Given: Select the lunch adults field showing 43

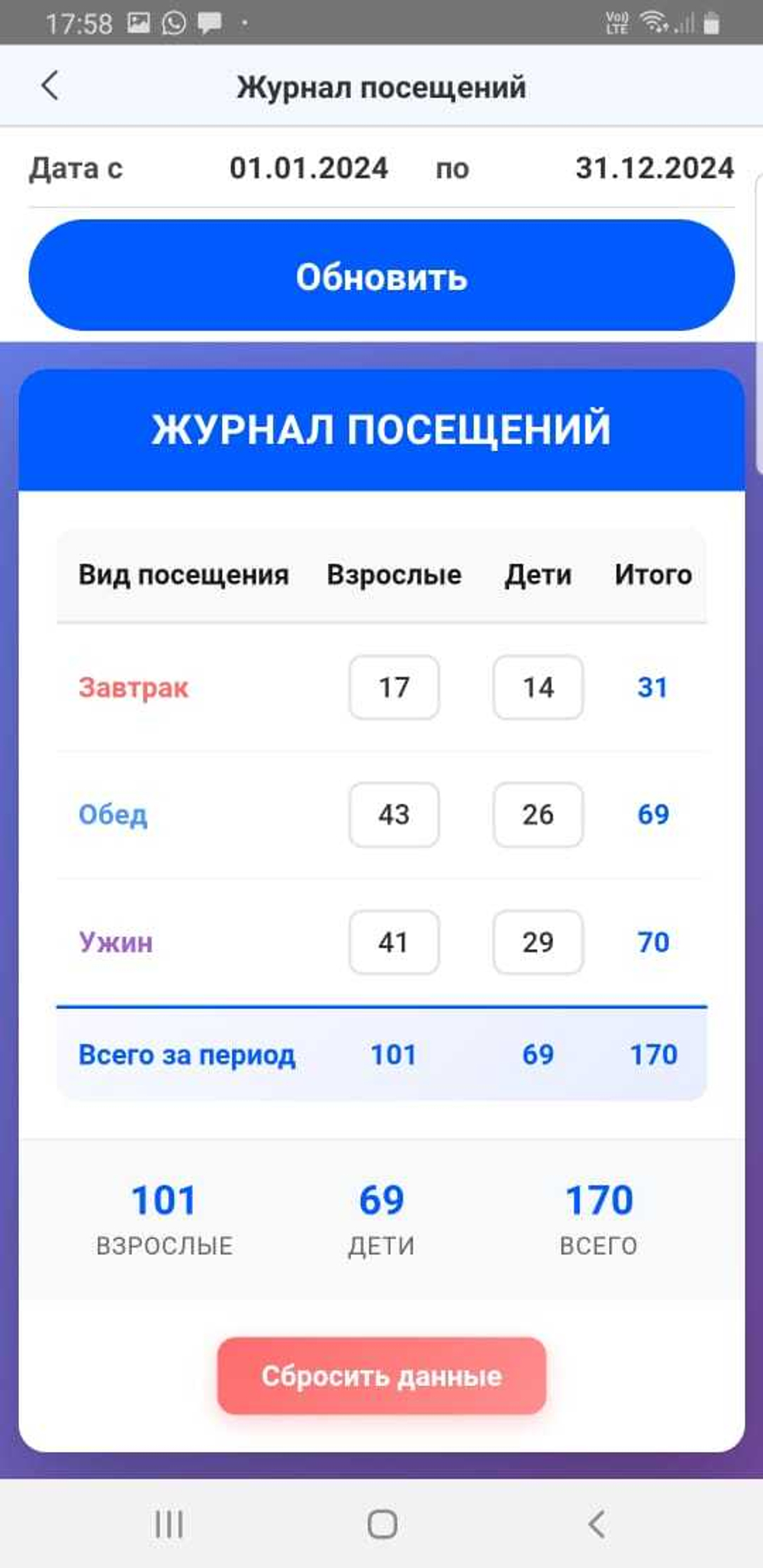Looking at the screenshot, I should [x=394, y=815].
